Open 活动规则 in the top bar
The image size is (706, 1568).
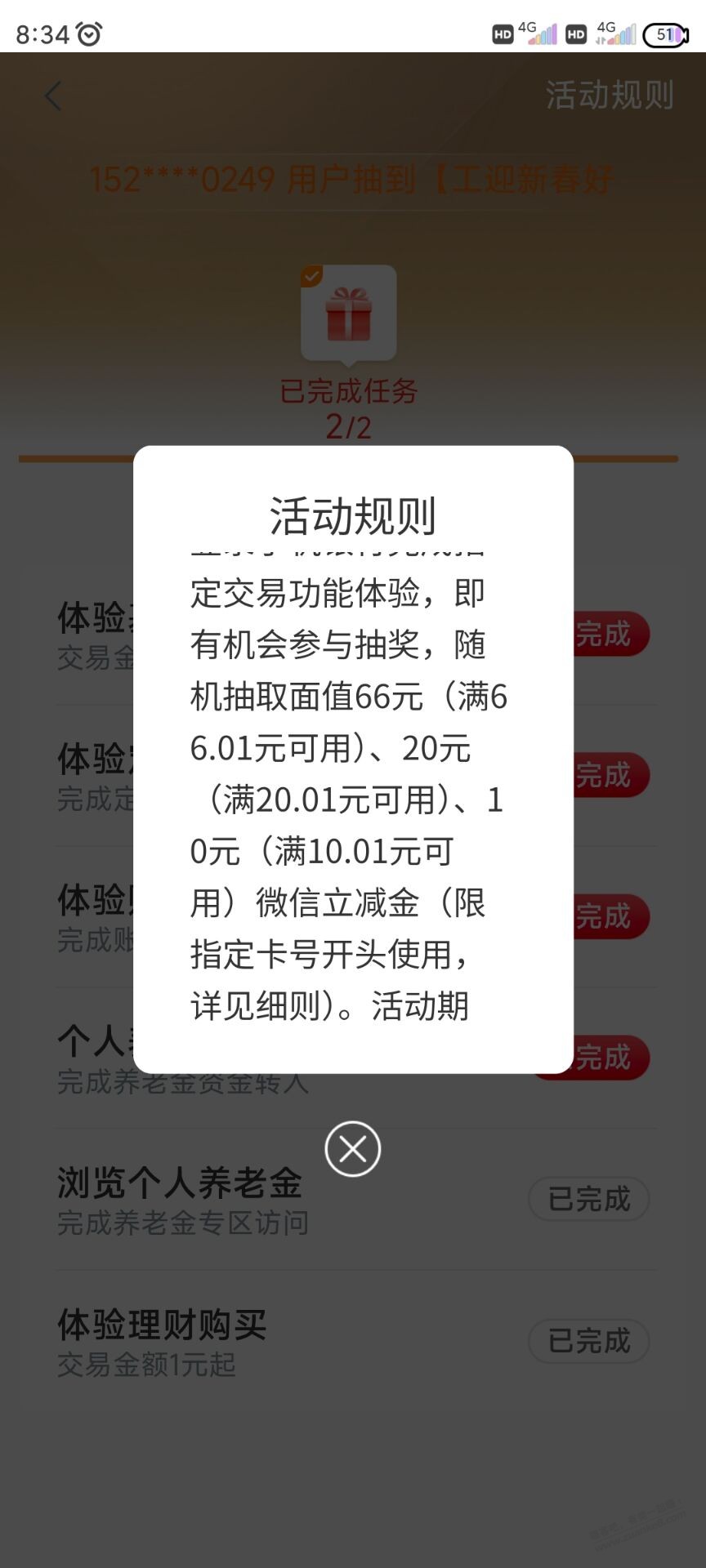coord(610,96)
